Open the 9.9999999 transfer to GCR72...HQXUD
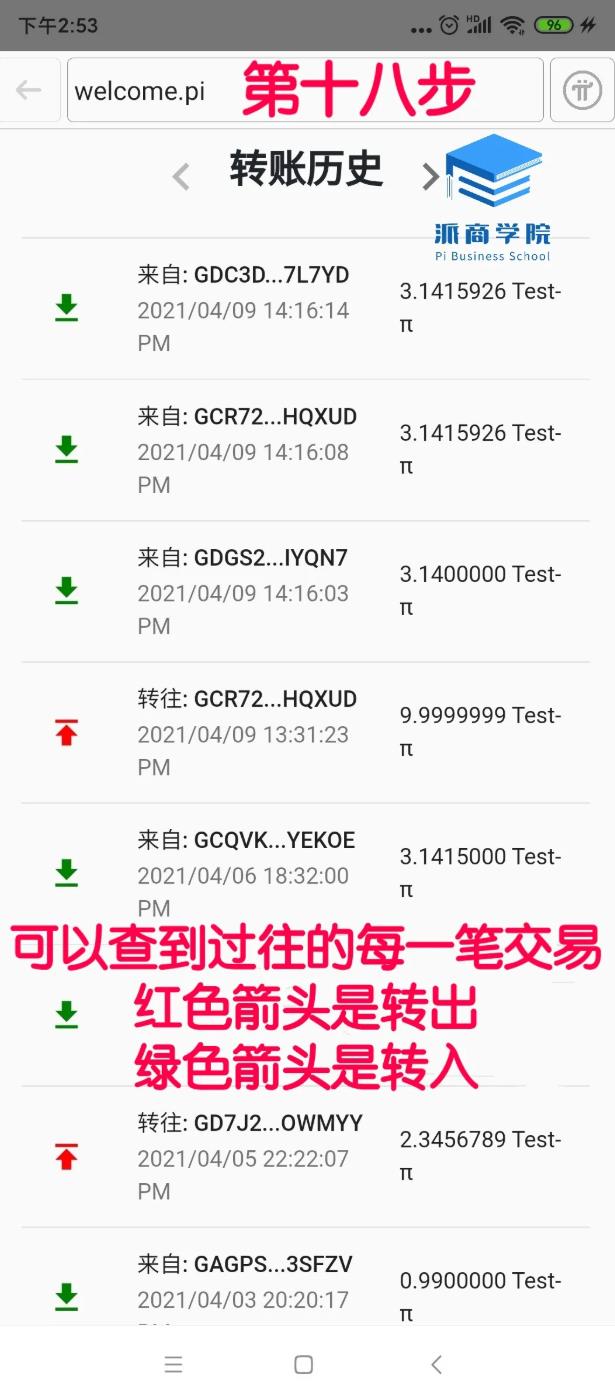Image resolution: width=615 pixels, height=1393 pixels. (305, 733)
